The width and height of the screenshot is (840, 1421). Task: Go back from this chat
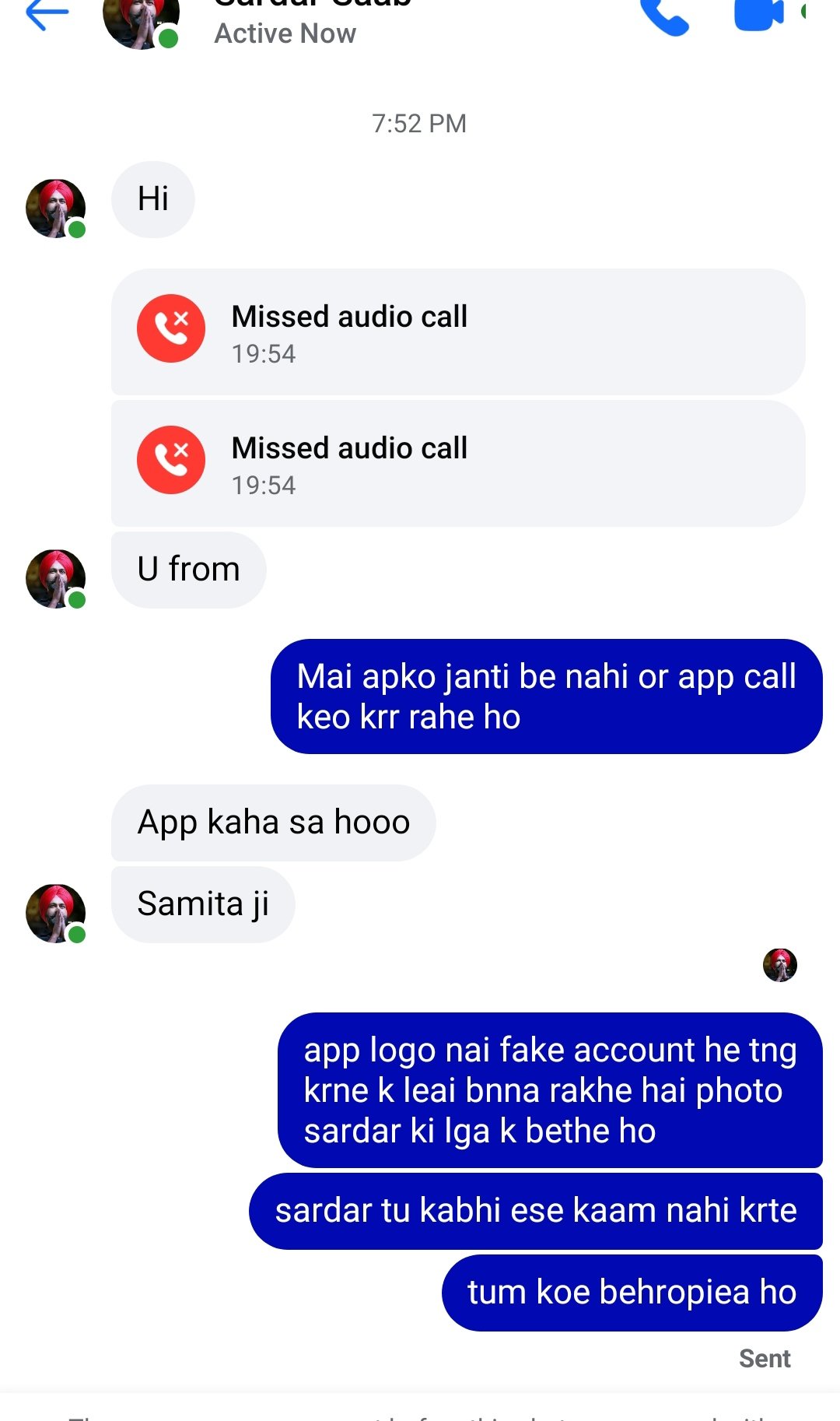tap(47, 14)
